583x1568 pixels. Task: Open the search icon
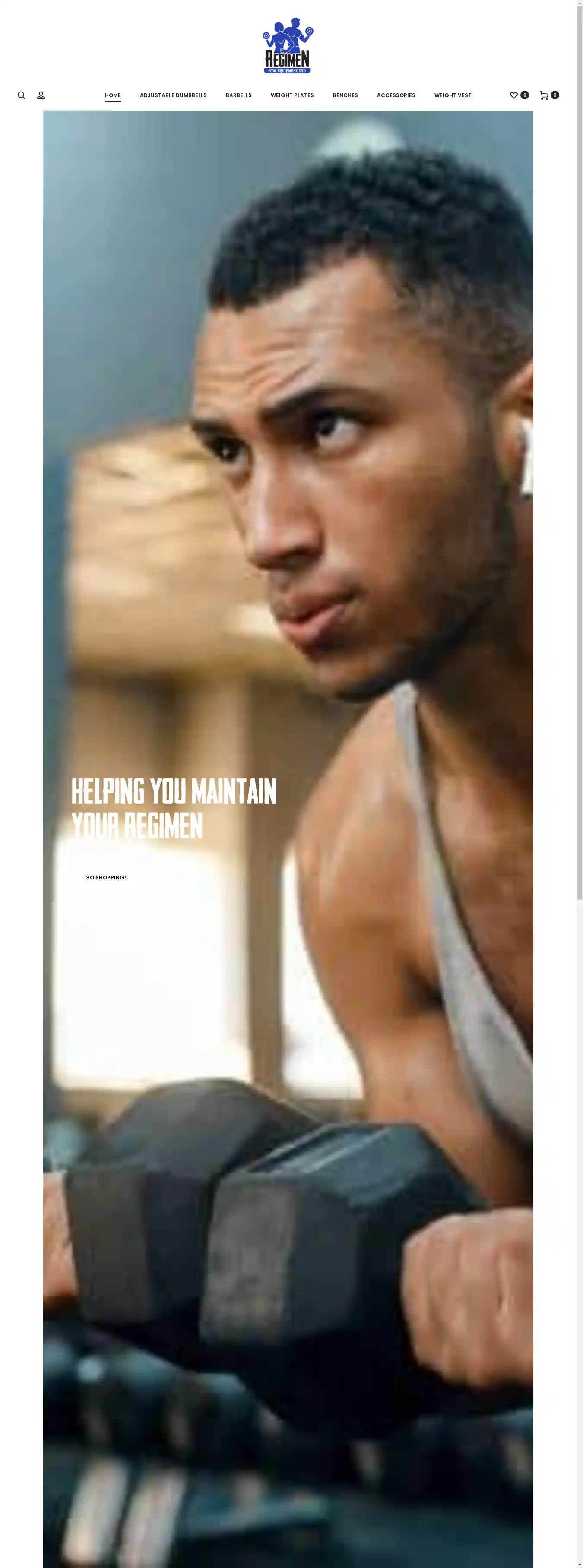click(x=21, y=95)
